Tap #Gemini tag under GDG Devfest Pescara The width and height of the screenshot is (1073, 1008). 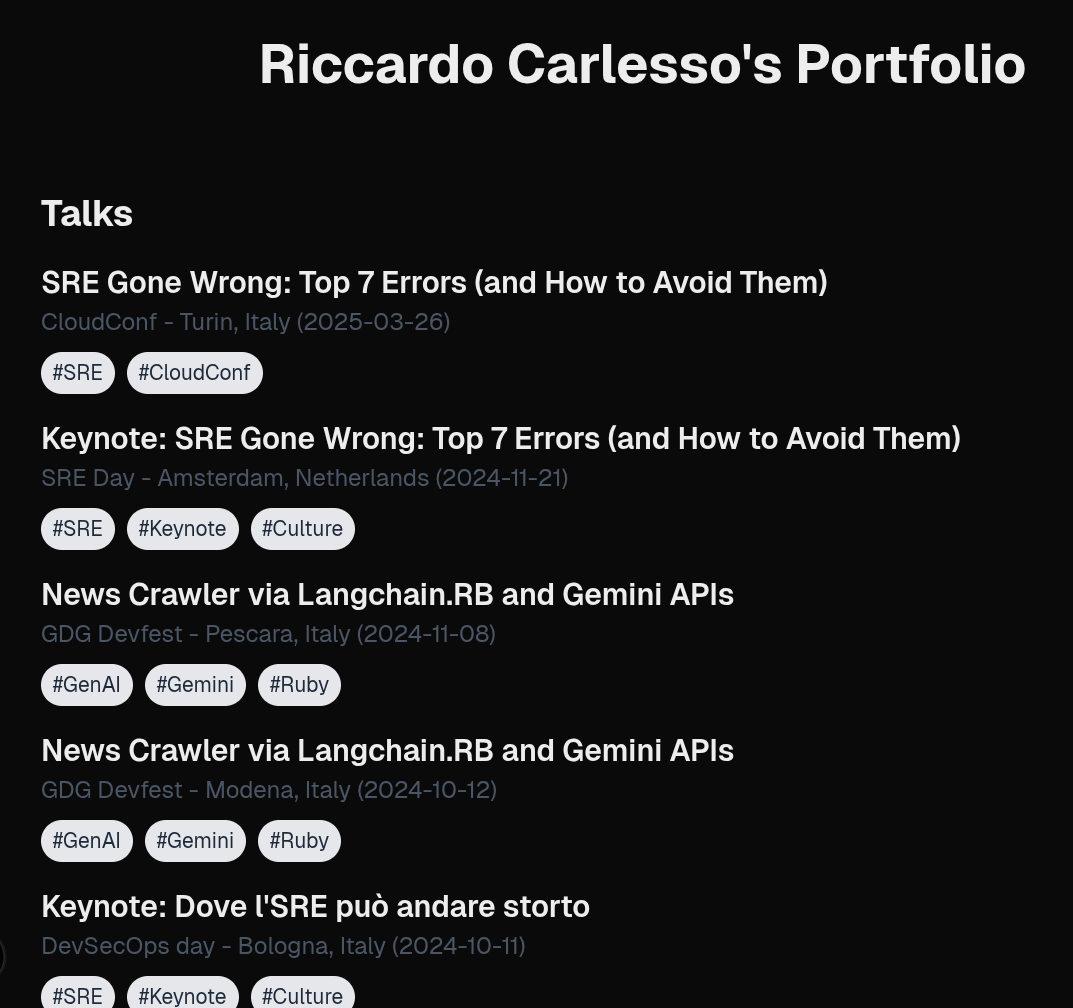[195, 685]
